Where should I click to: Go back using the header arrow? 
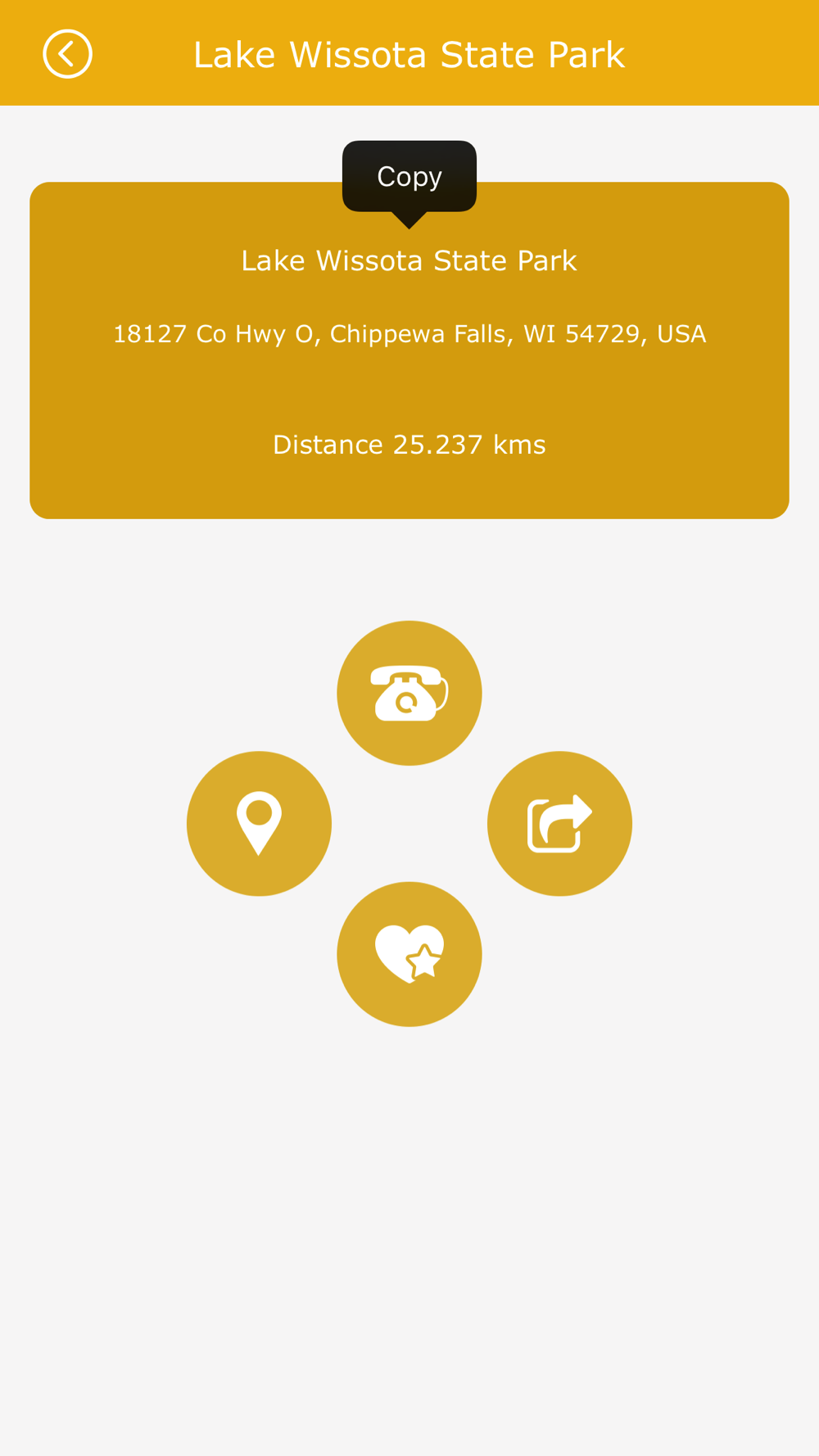pos(67,54)
